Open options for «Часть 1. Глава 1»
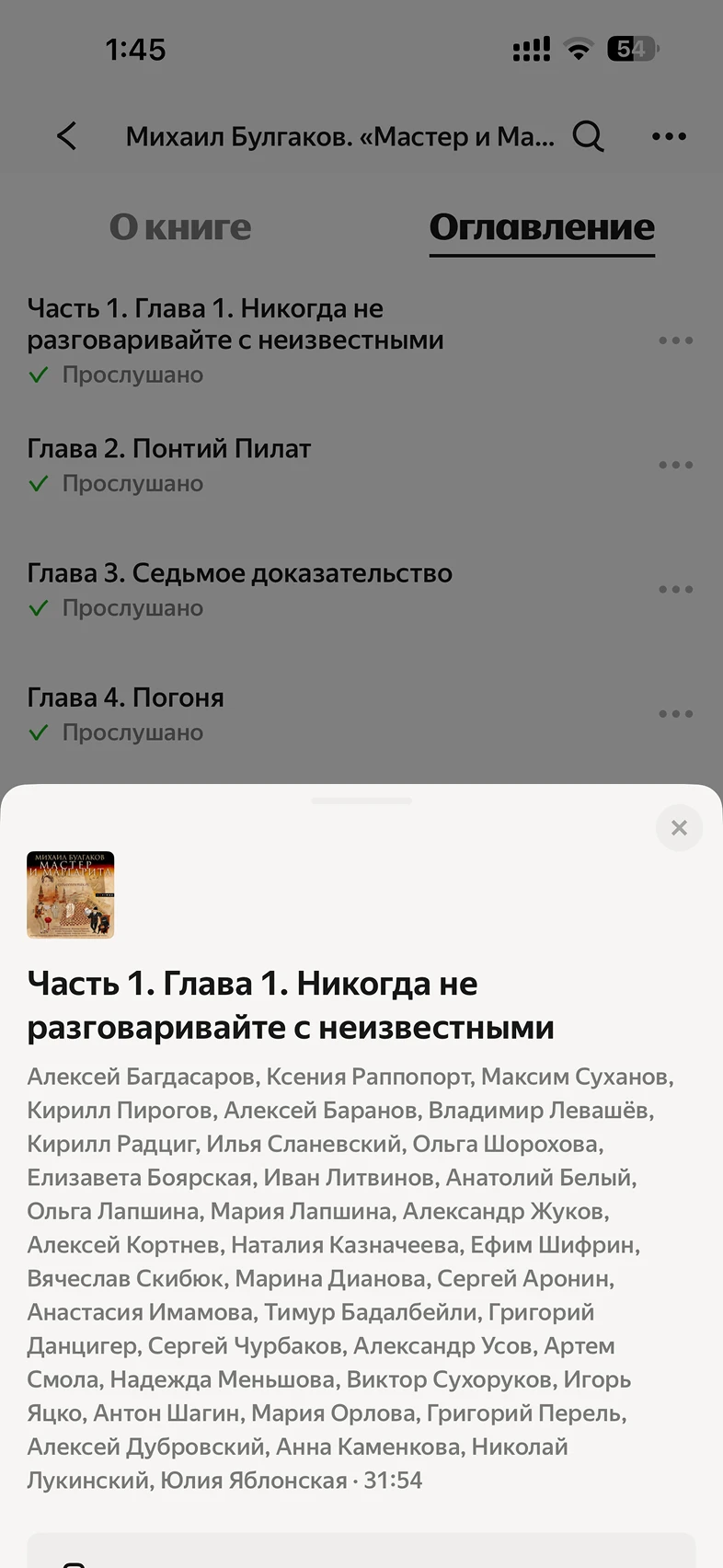The image size is (723, 1568). pyautogui.click(x=675, y=340)
